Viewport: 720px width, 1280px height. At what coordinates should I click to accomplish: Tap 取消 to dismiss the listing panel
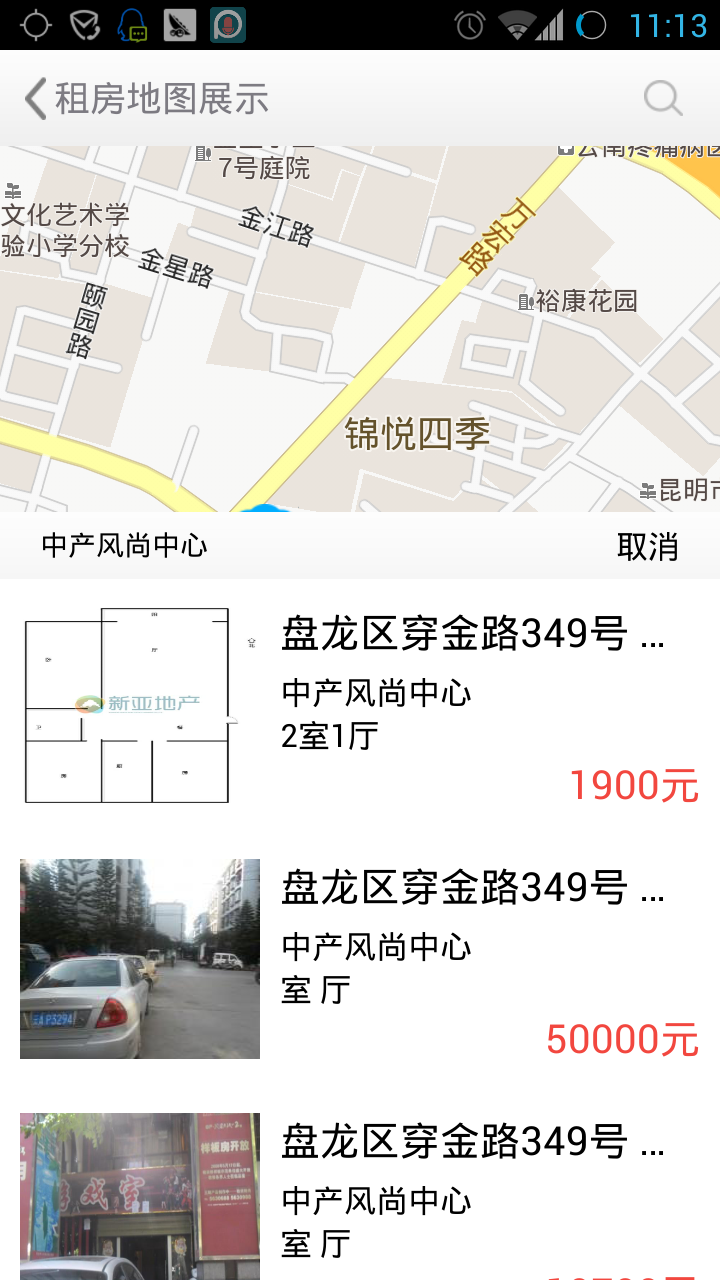[648, 547]
